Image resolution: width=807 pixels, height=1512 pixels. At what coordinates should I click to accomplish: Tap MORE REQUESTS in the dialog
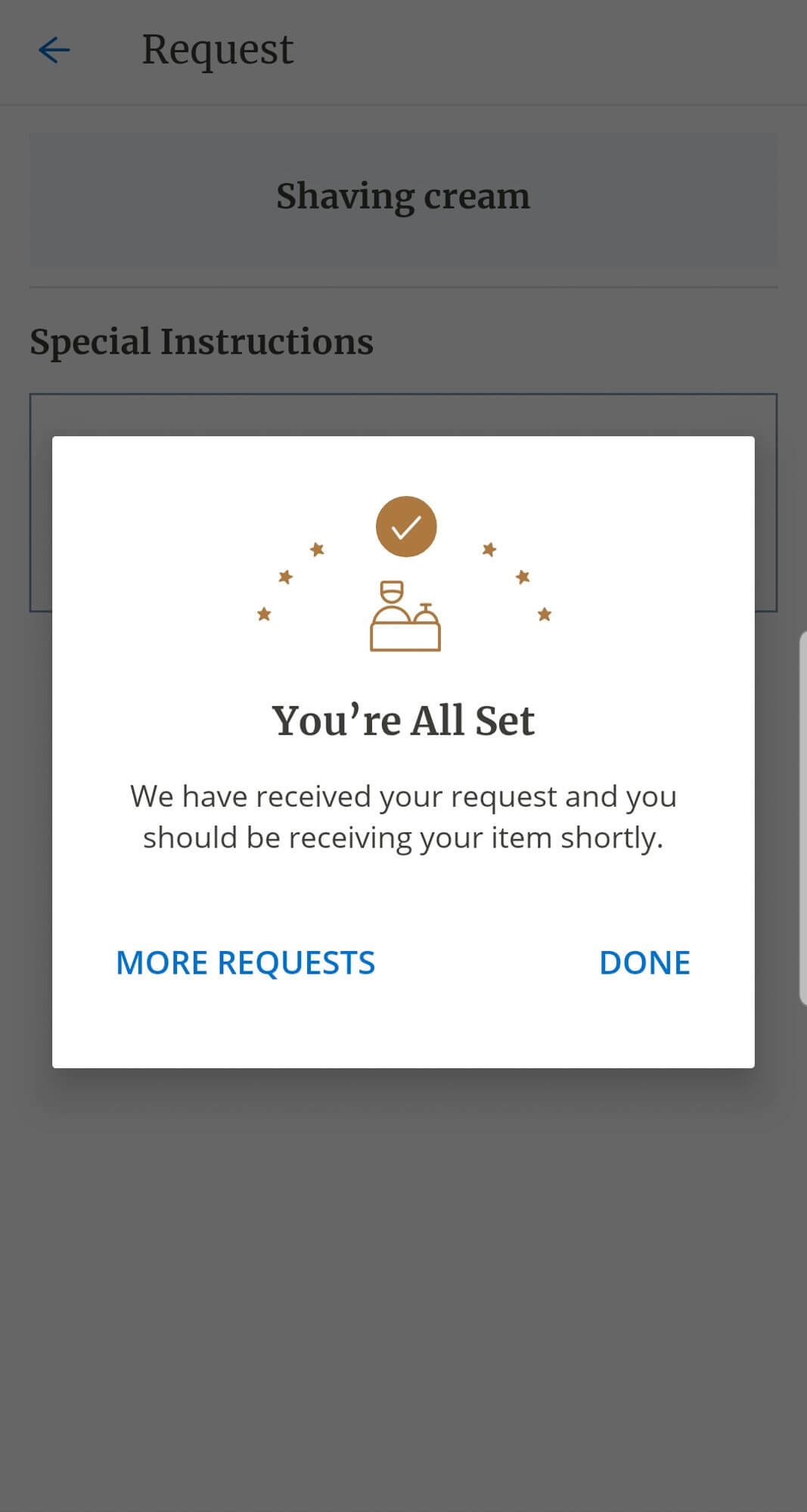[x=245, y=962]
